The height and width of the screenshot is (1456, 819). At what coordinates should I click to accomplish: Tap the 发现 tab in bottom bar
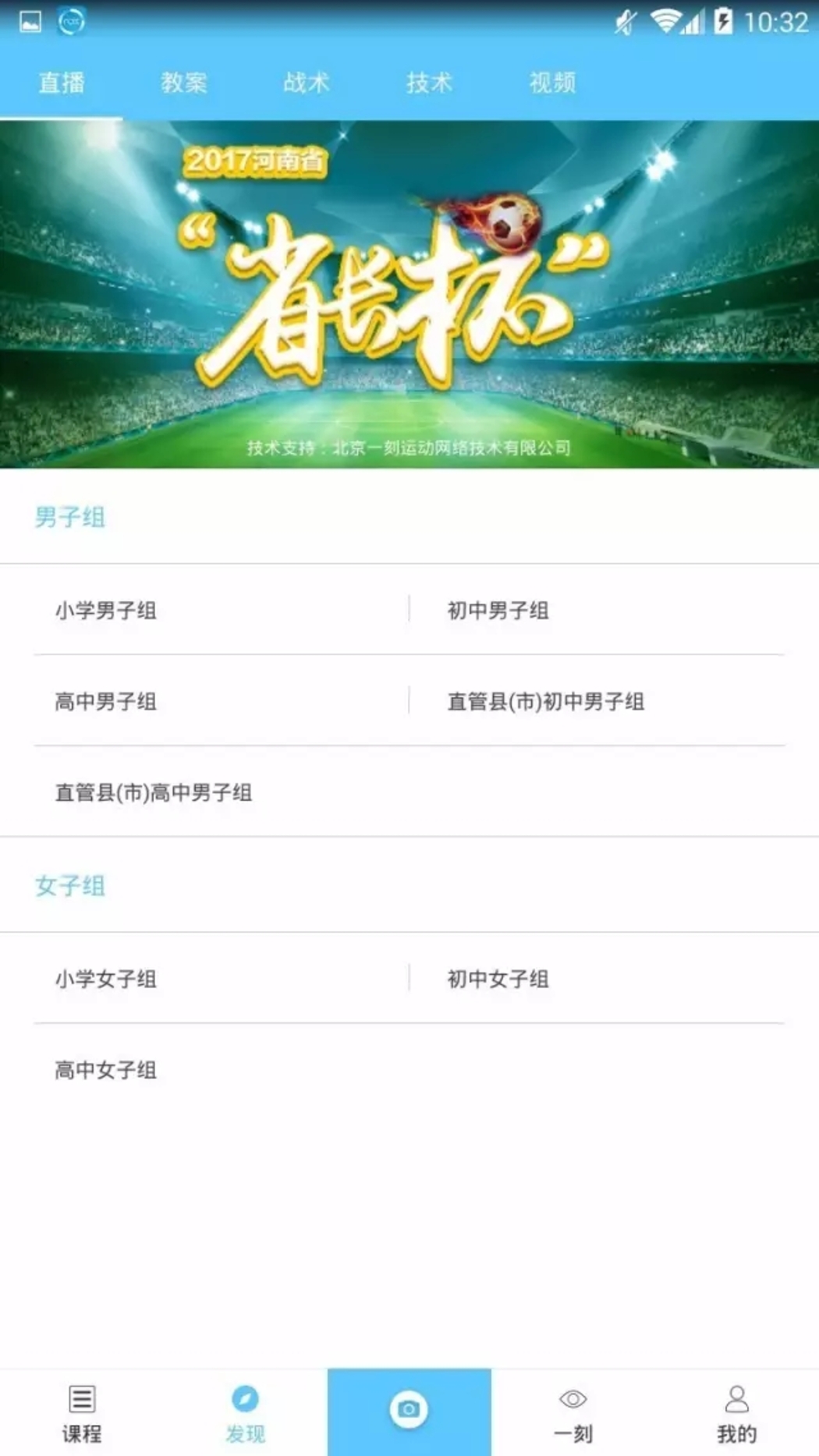coord(246,1413)
